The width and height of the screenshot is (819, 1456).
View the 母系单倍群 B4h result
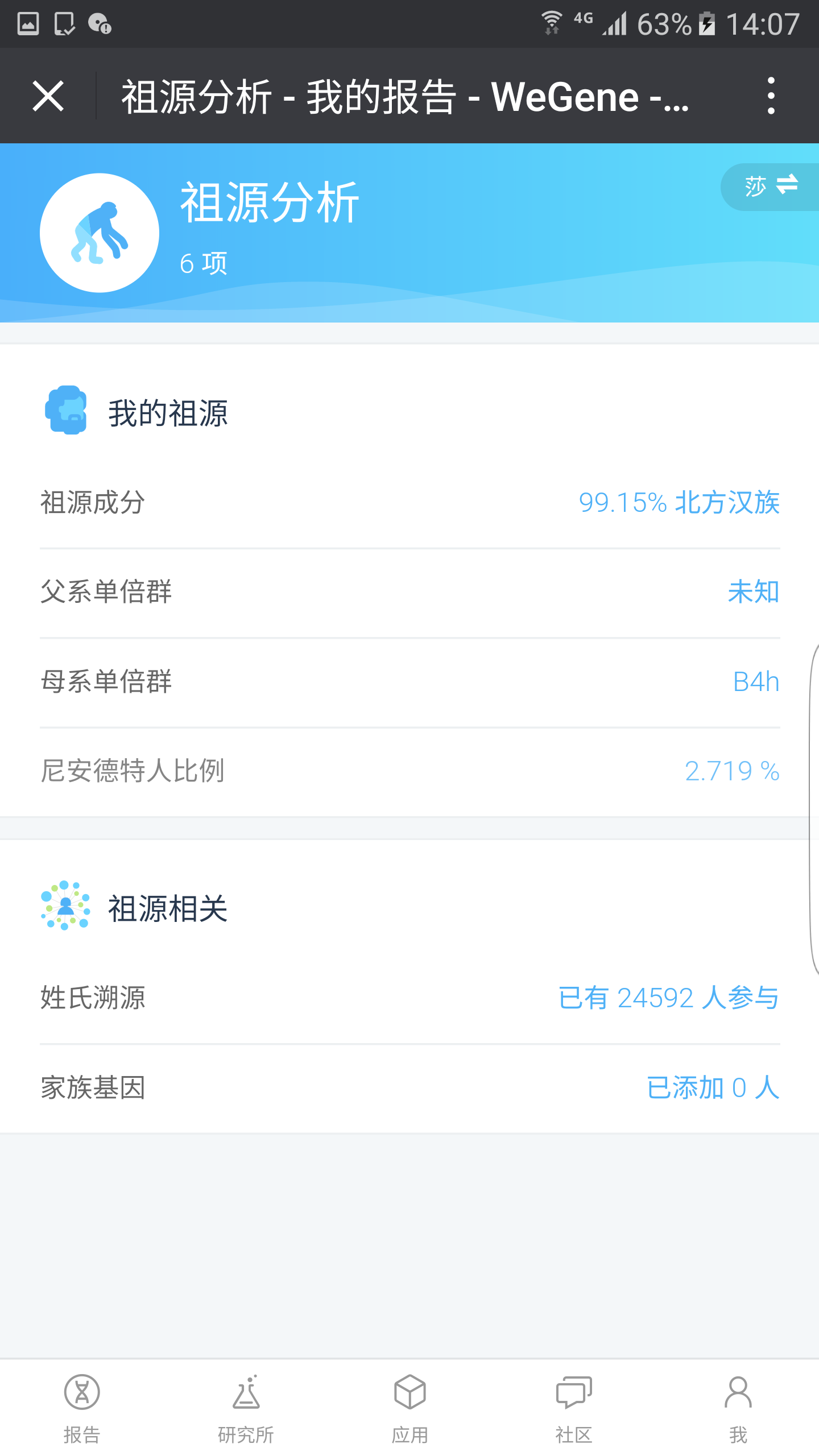point(409,681)
